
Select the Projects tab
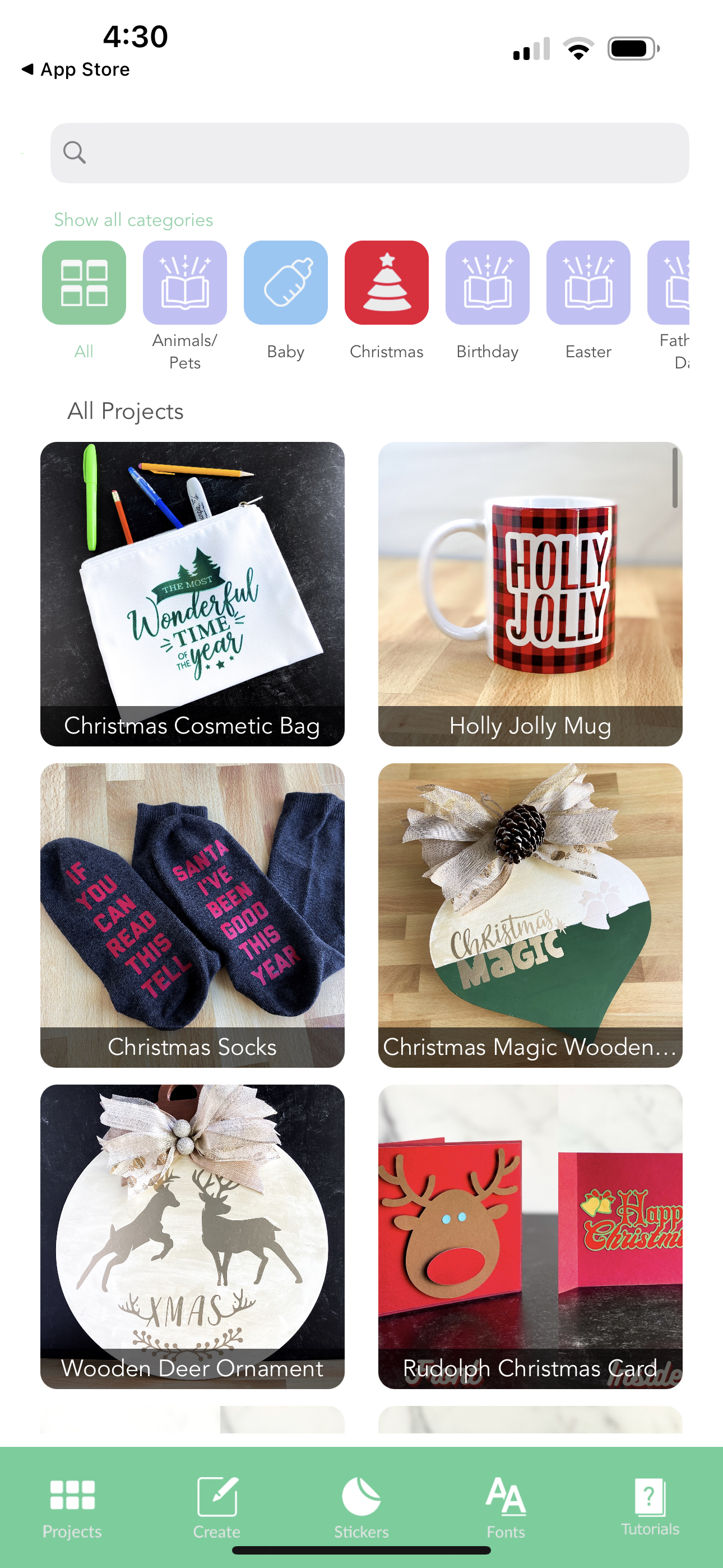coord(72,1507)
